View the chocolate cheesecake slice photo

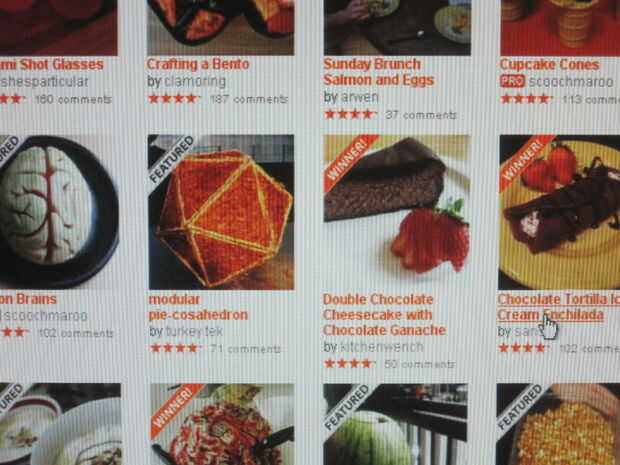[396, 212]
